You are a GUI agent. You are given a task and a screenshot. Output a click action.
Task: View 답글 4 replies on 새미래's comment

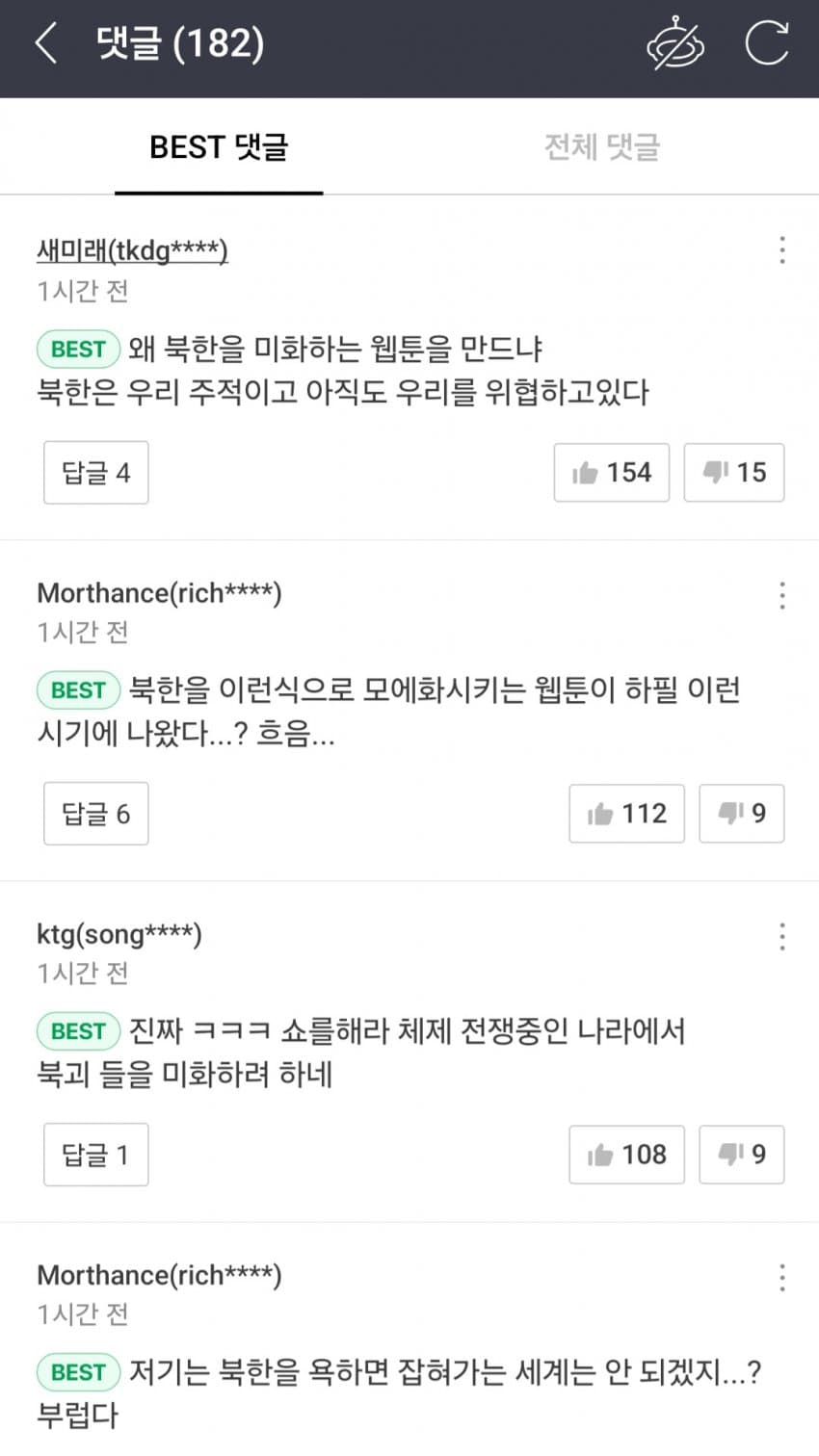pos(96,473)
